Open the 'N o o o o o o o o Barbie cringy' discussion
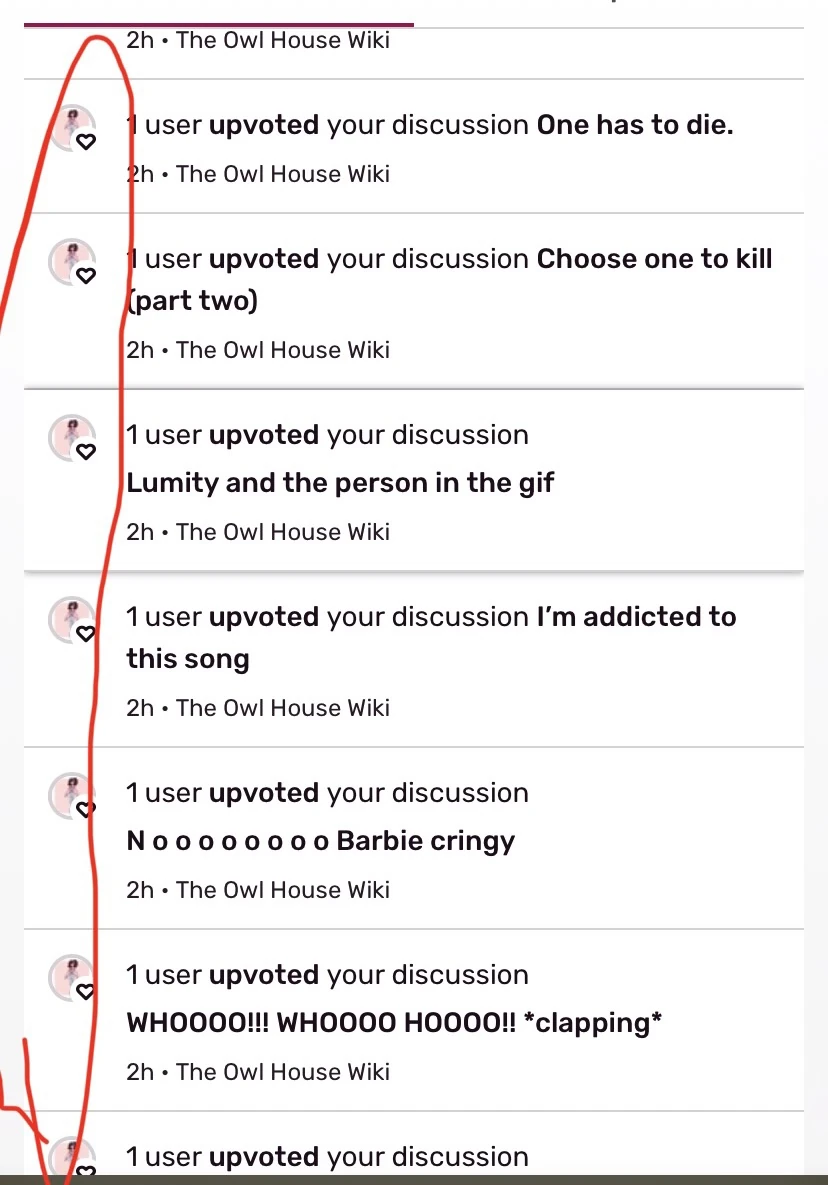Image resolution: width=828 pixels, height=1185 pixels. 320,840
